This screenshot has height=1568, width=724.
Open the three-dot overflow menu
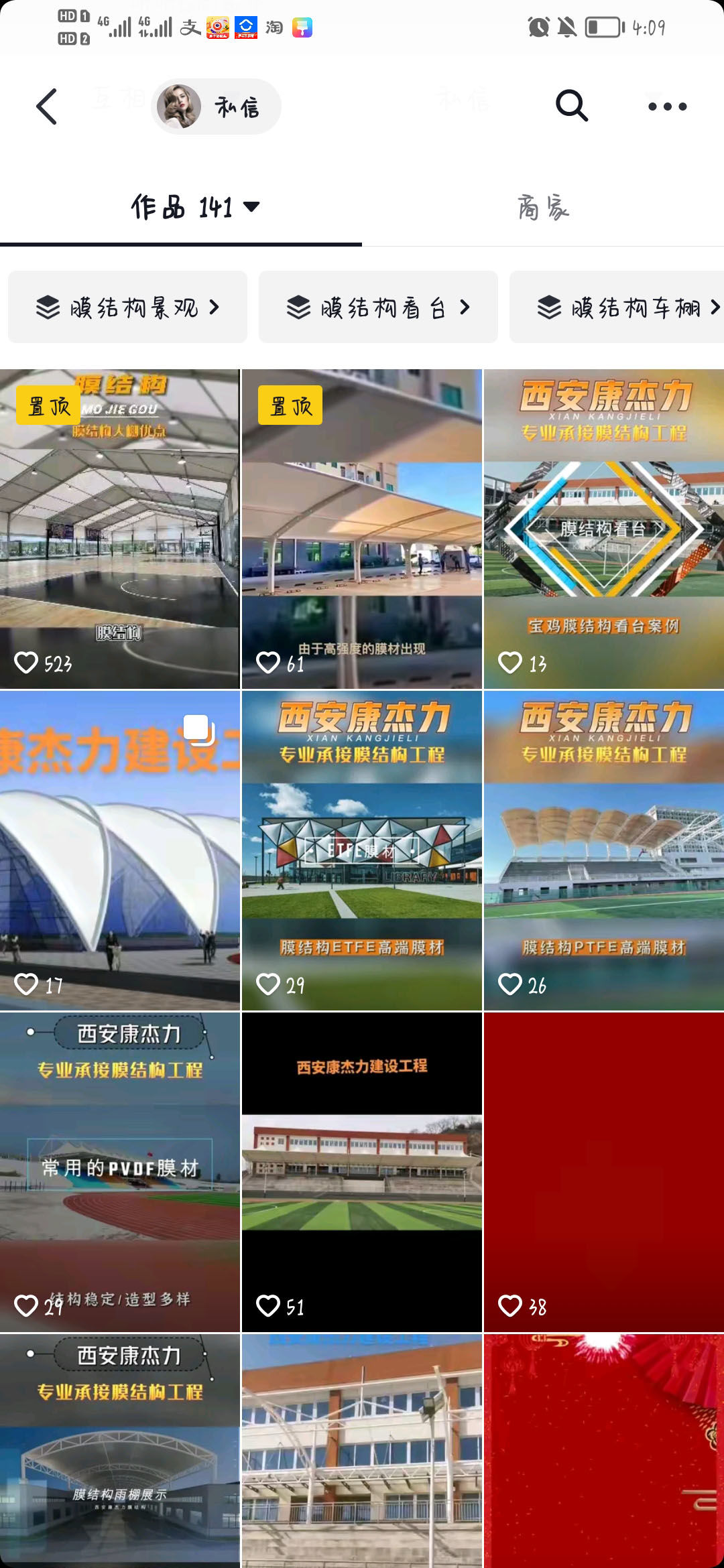tap(667, 107)
